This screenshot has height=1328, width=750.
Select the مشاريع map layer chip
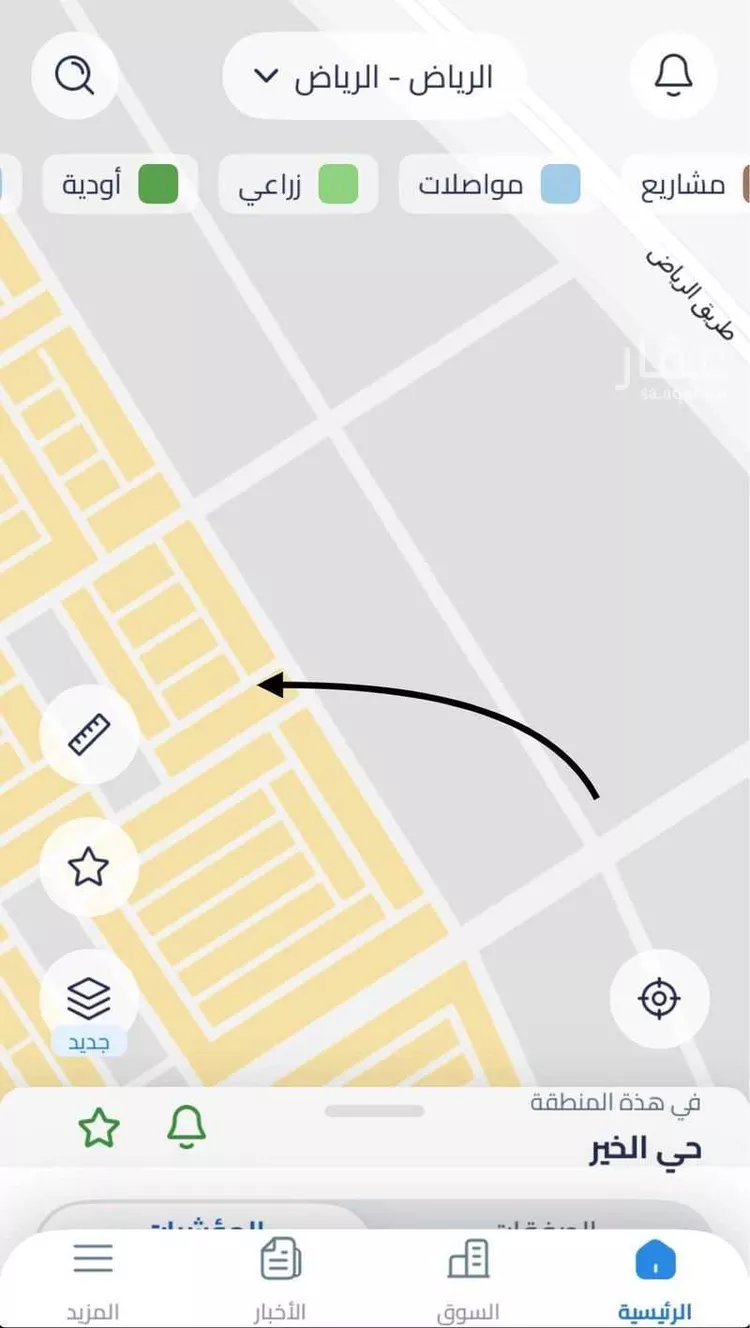point(690,185)
